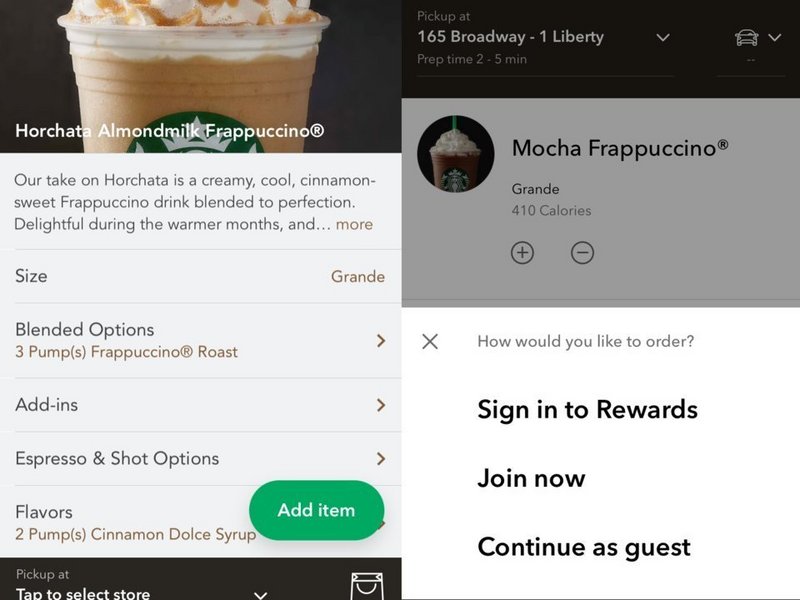Choose Sign in to Rewards
800x600 pixels.
[587, 409]
